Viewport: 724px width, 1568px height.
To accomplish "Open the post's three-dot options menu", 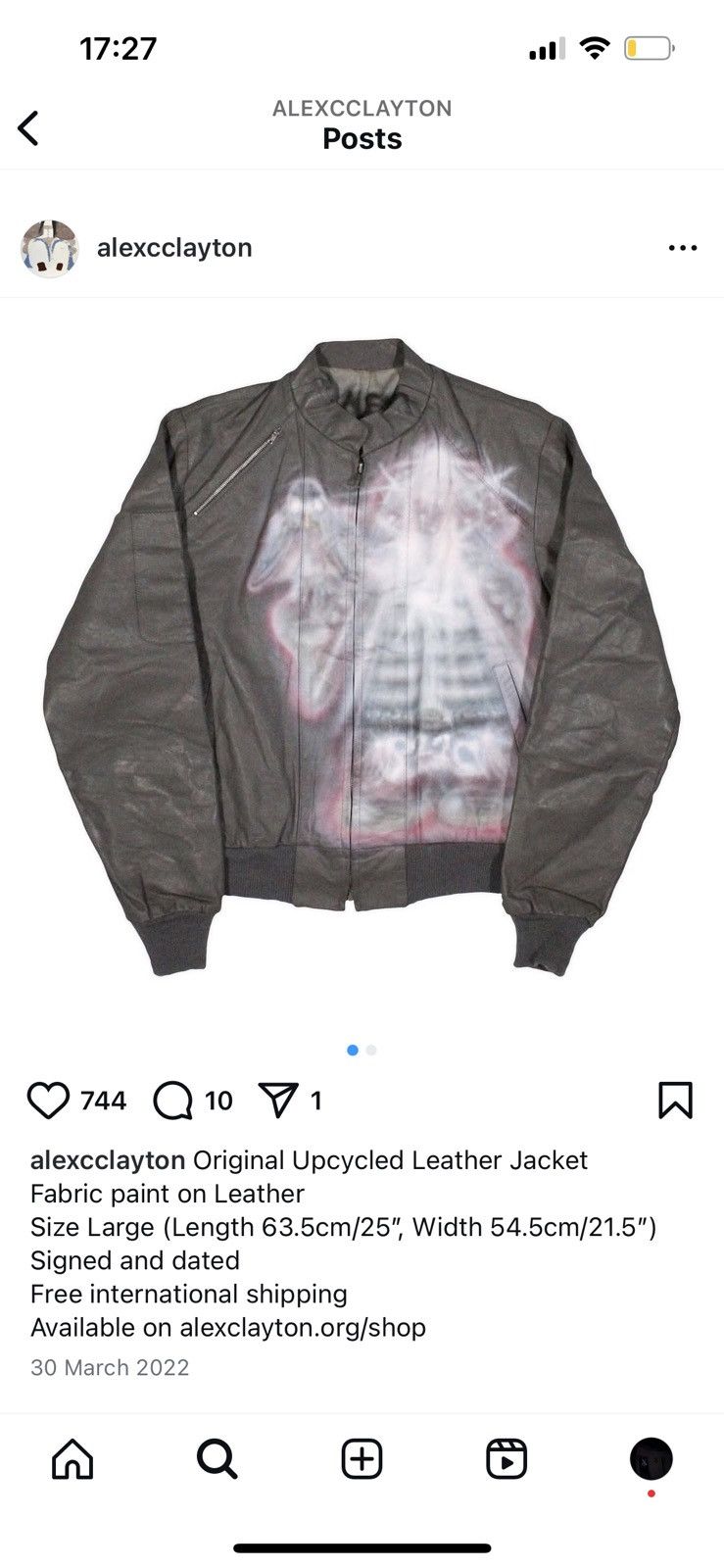I will [682, 248].
